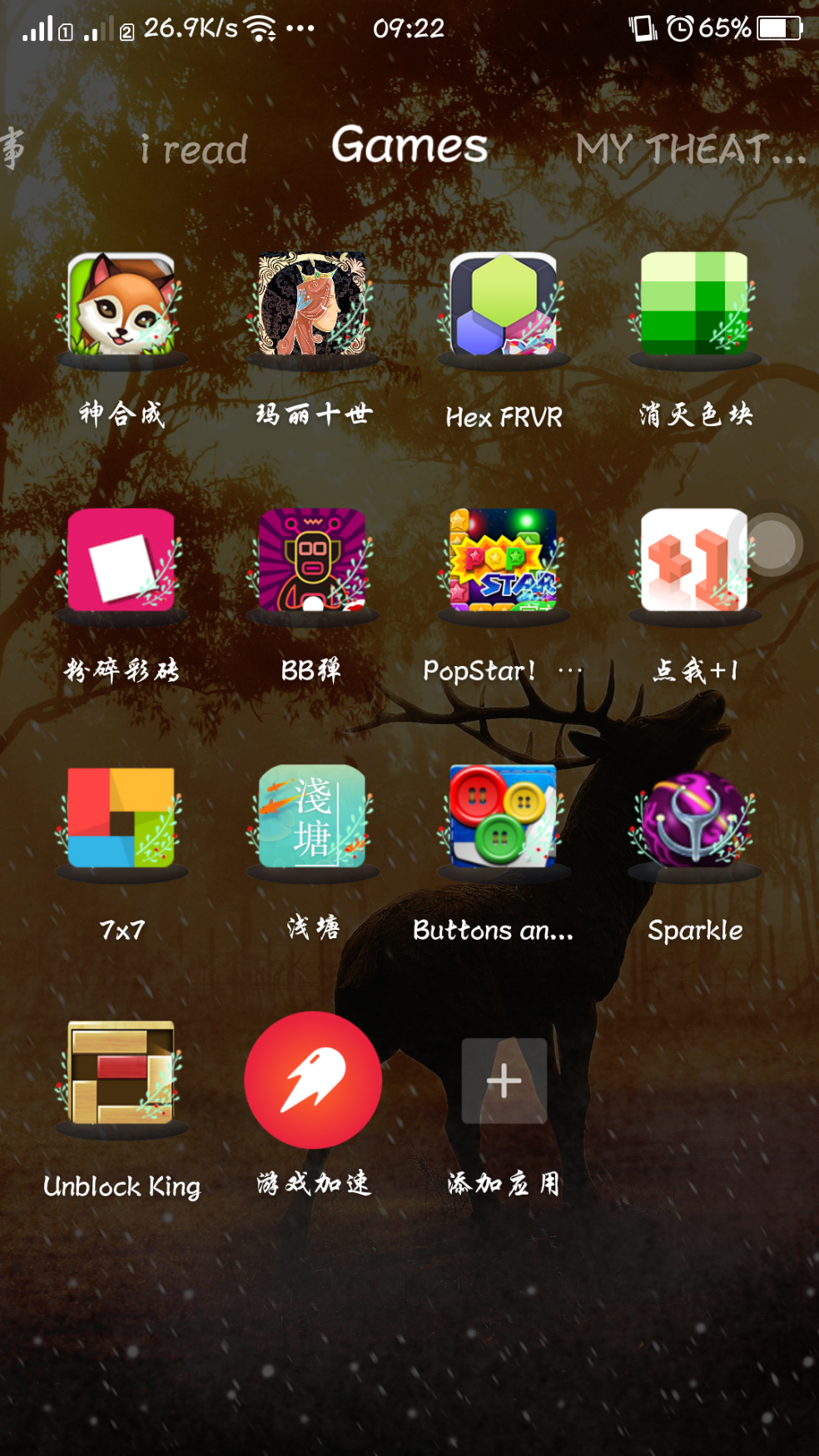Add an app via 添加应用
This screenshot has height=1456, width=819.
(504, 1081)
